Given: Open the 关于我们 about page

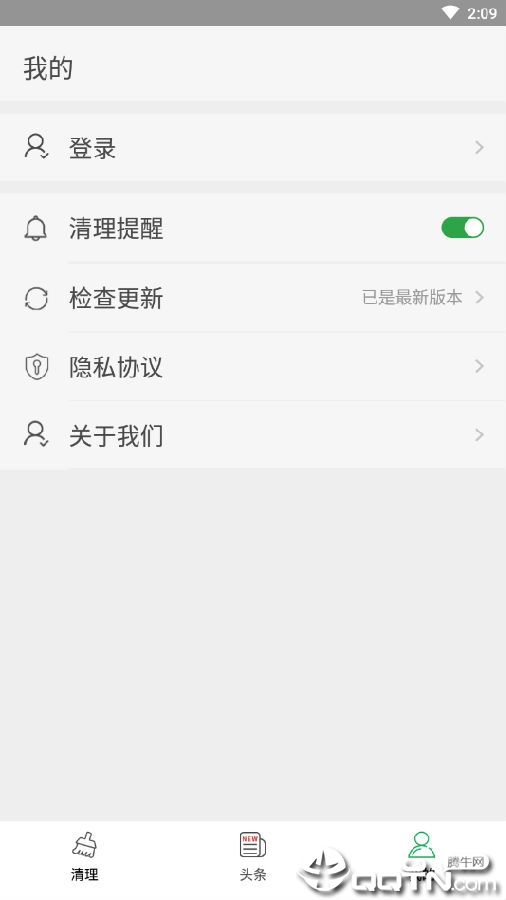Looking at the screenshot, I should [x=253, y=435].
